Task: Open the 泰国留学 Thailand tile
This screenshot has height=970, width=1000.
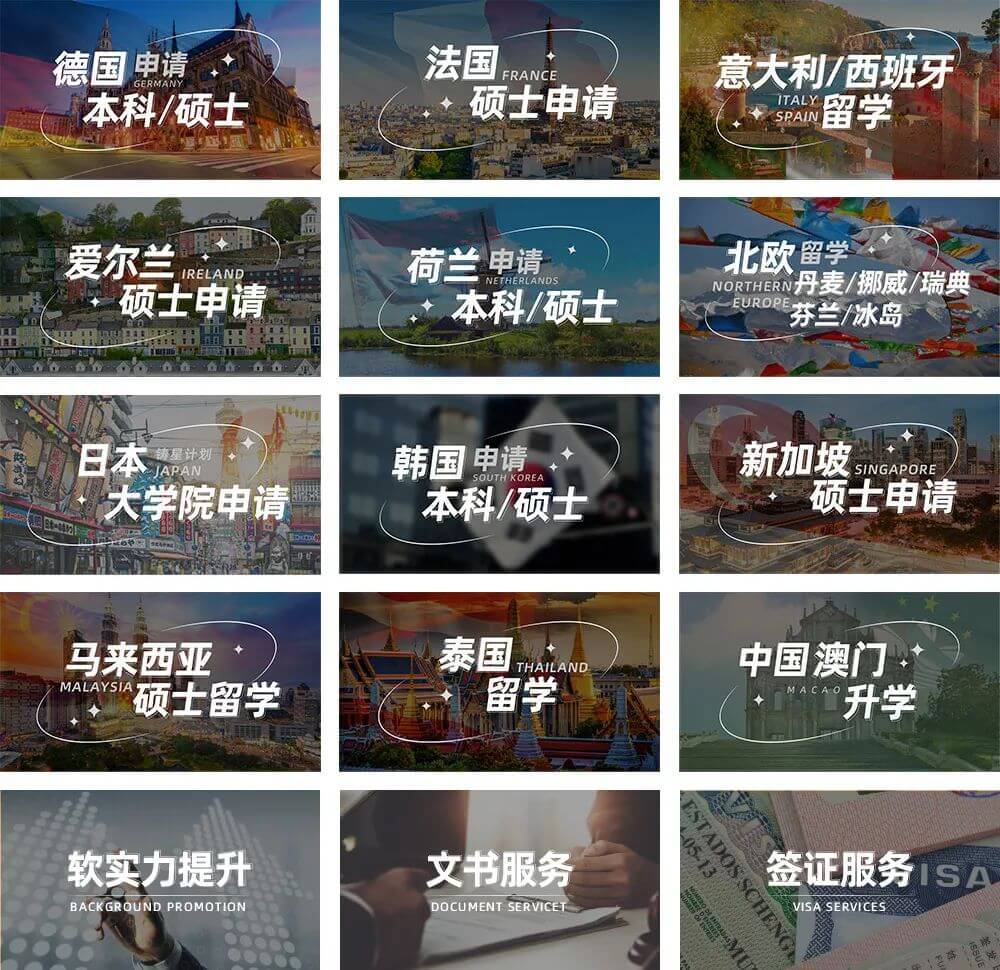Action: coord(499,681)
